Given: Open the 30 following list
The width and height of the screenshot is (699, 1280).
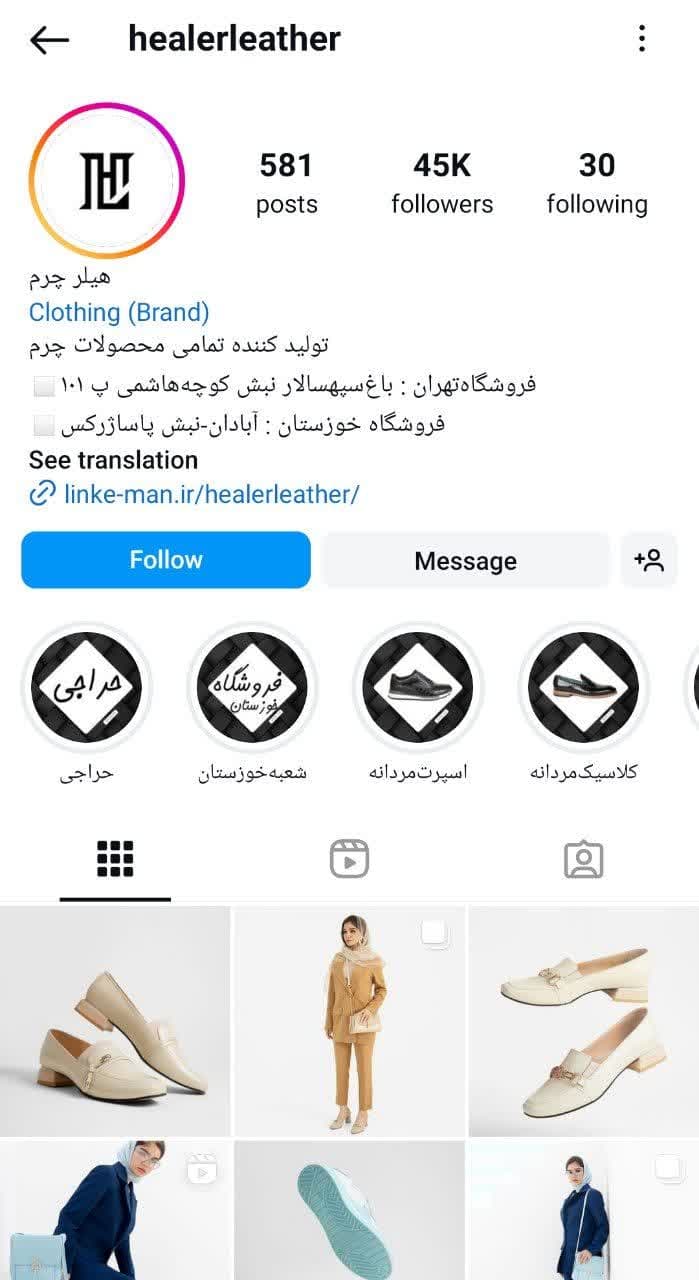Looking at the screenshot, I should point(597,183).
